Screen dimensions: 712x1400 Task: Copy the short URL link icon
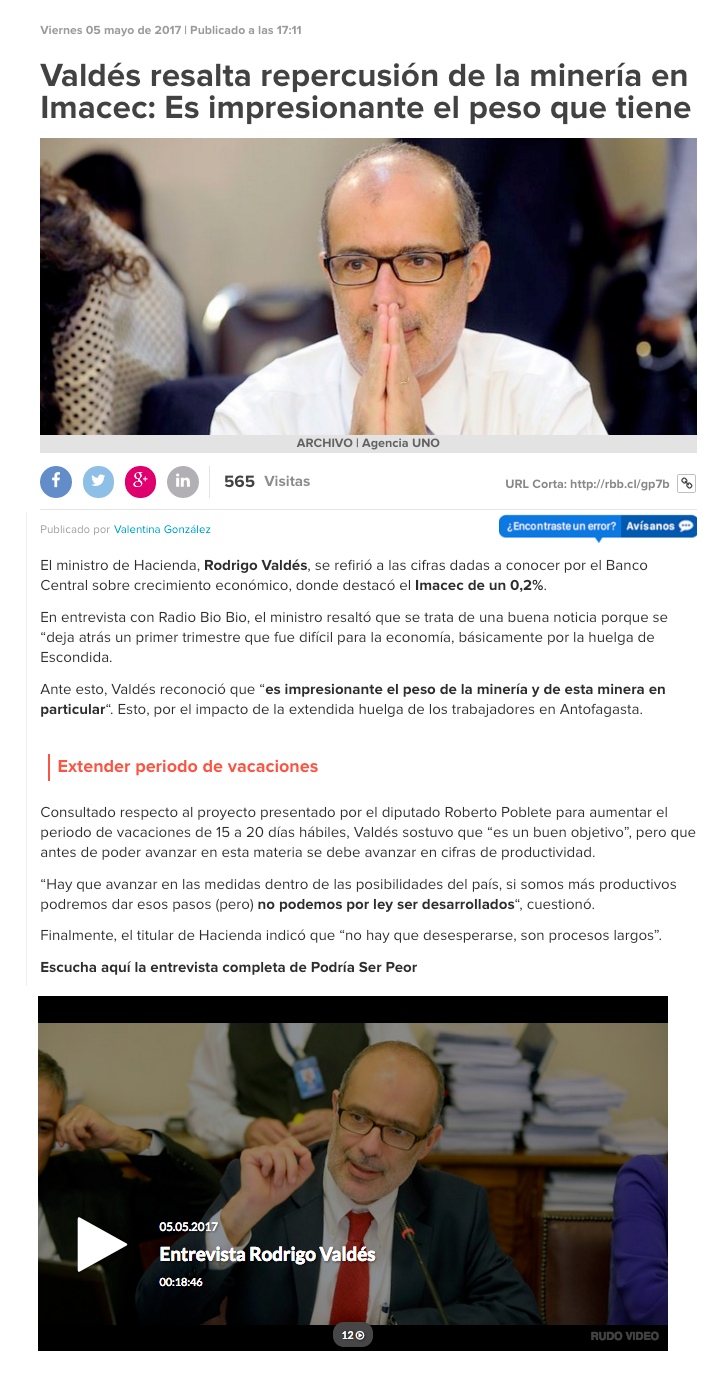(x=686, y=484)
